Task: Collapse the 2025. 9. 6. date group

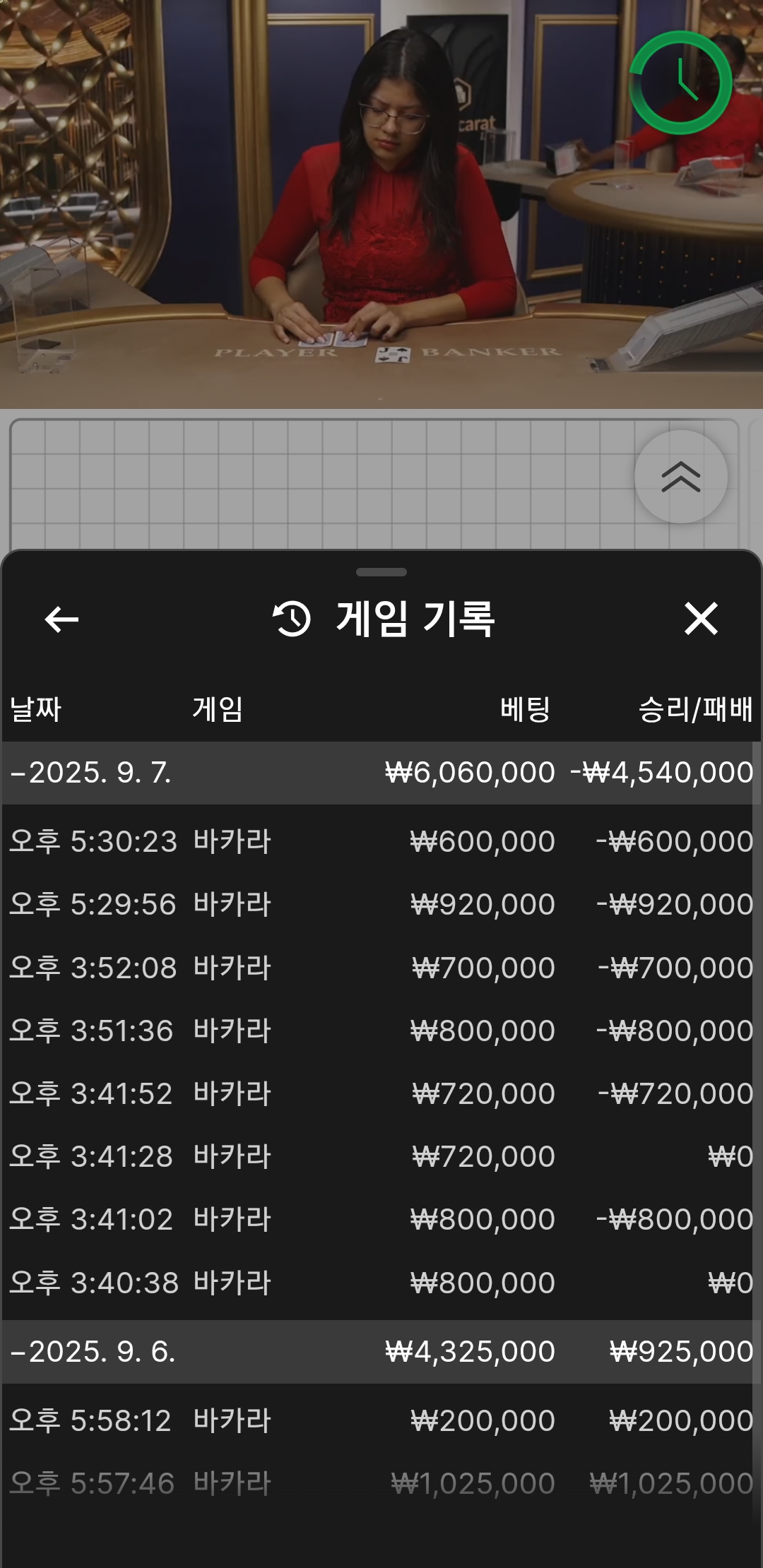Action: point(92,1352)
